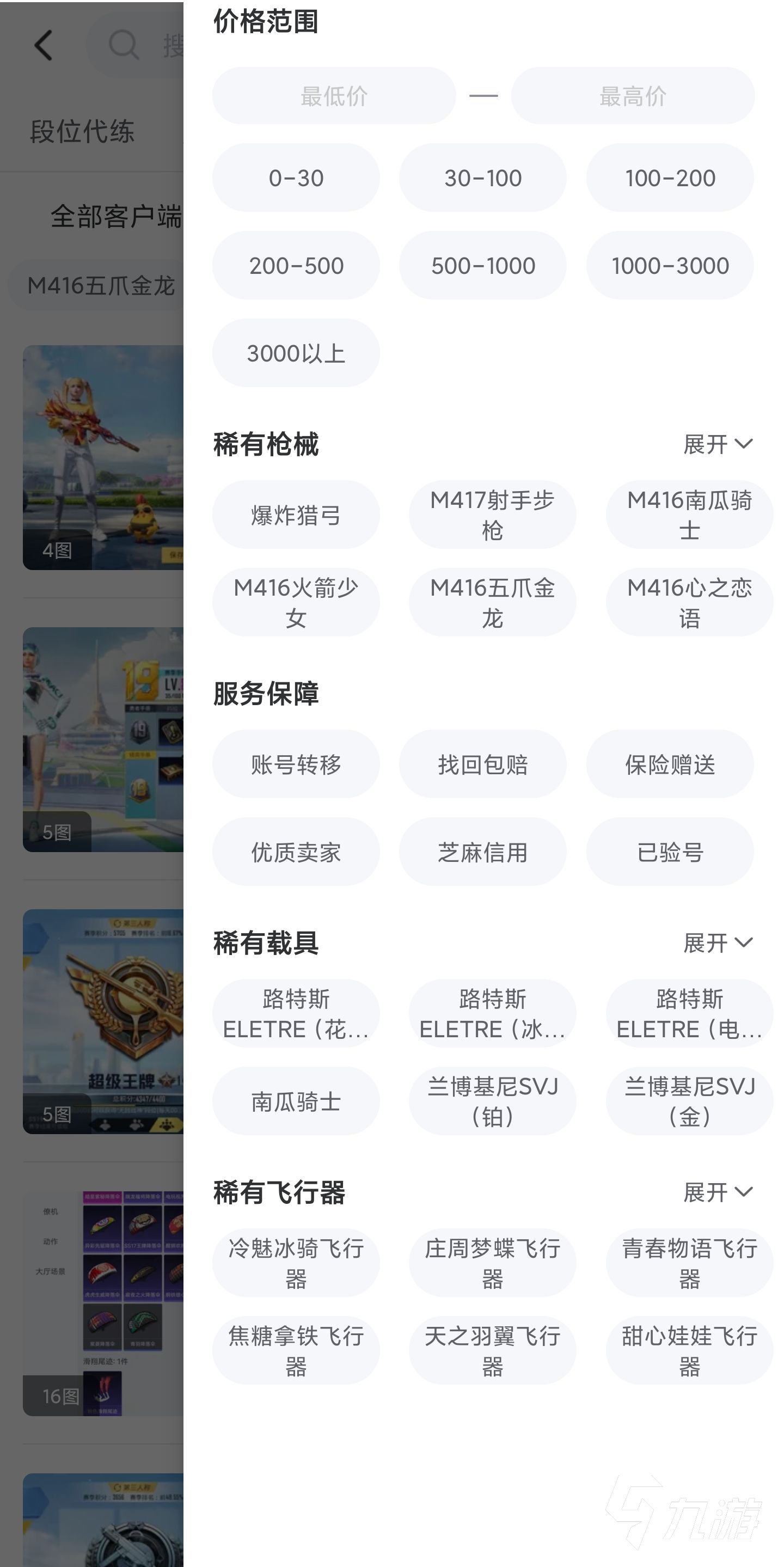Filter by 爆炸猎弓

coord(296,515)
